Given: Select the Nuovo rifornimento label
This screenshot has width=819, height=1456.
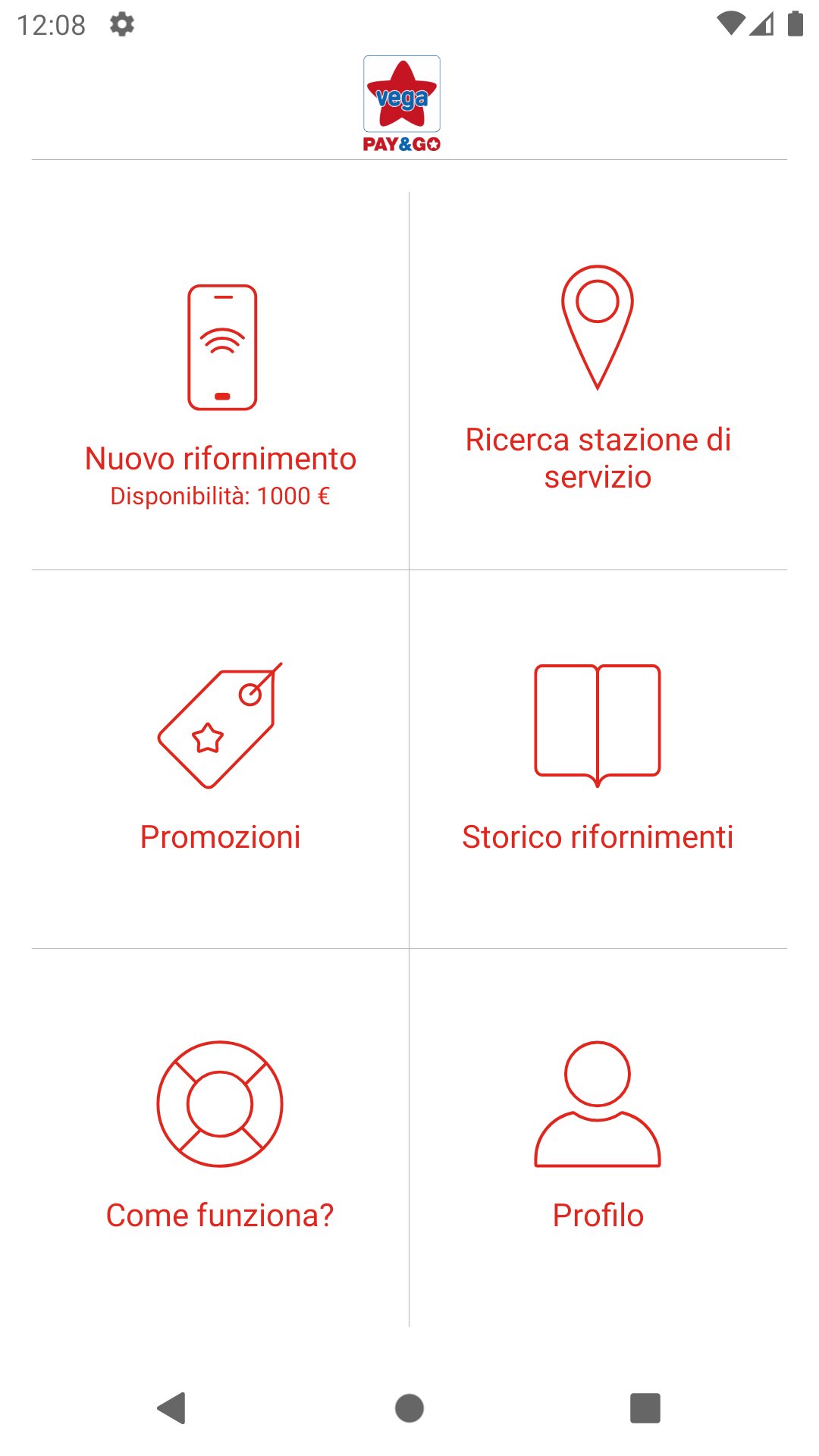Looking at the screenshot, I should point(221,458).
